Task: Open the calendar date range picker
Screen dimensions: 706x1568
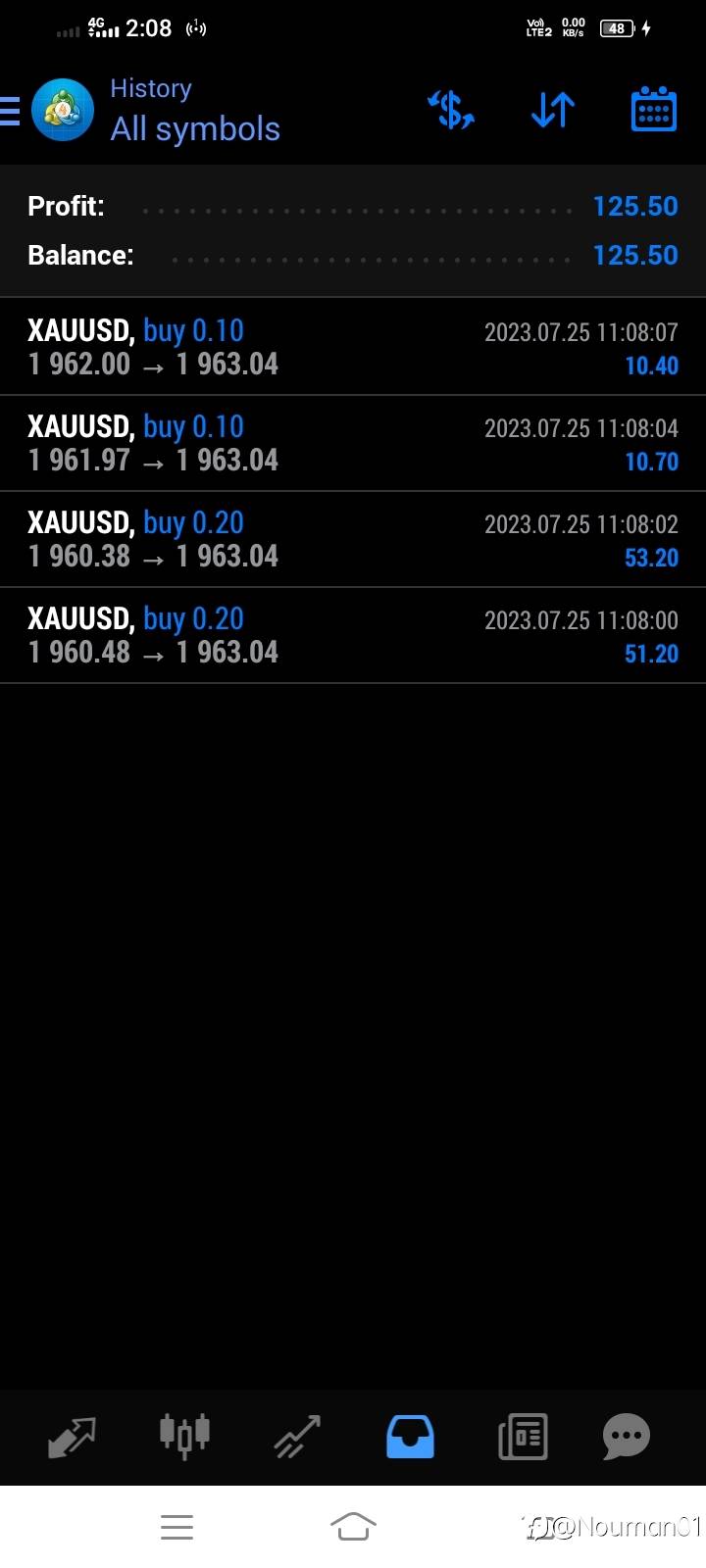Action: point(653,110)
